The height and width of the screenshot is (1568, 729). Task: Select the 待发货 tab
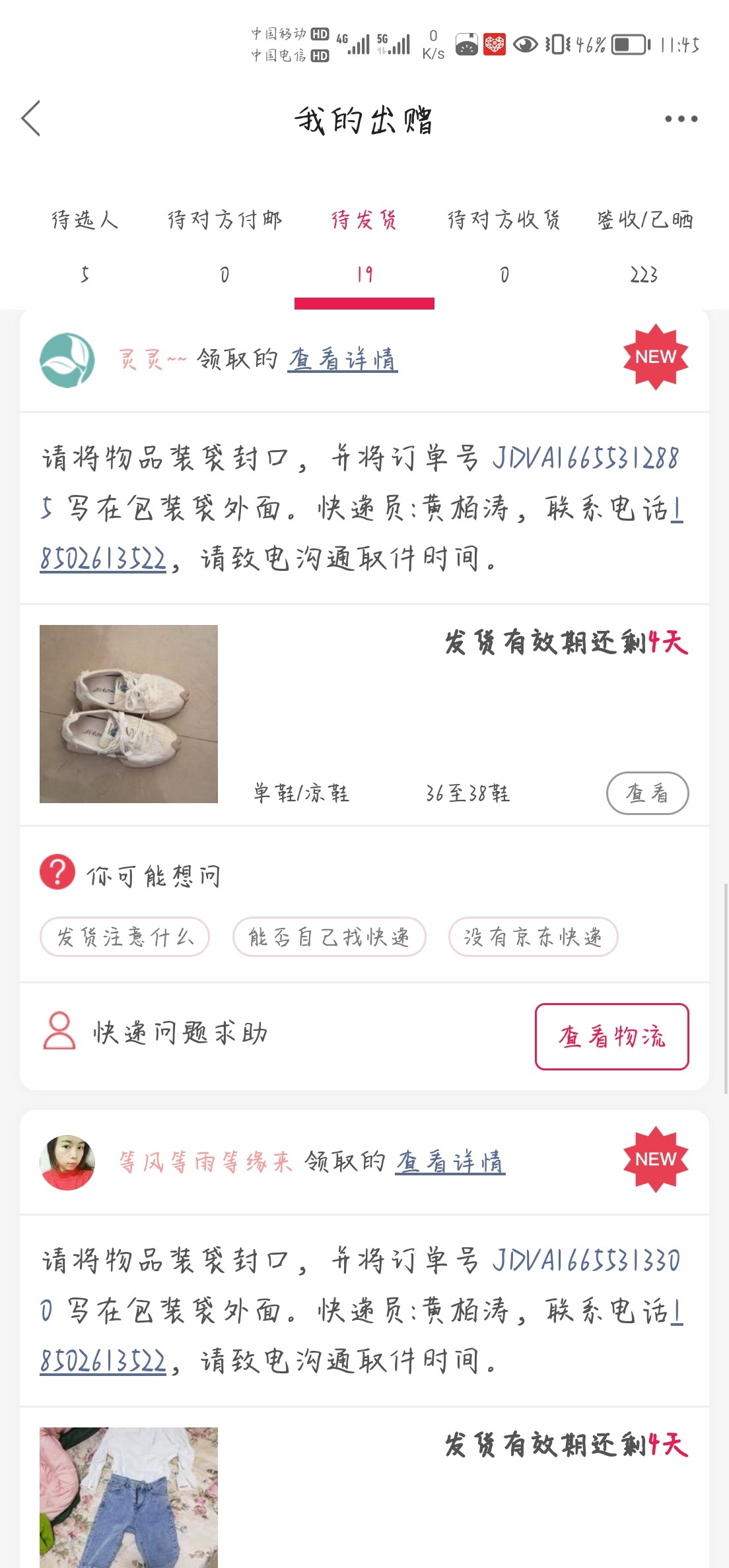click(x=364, y=244)
